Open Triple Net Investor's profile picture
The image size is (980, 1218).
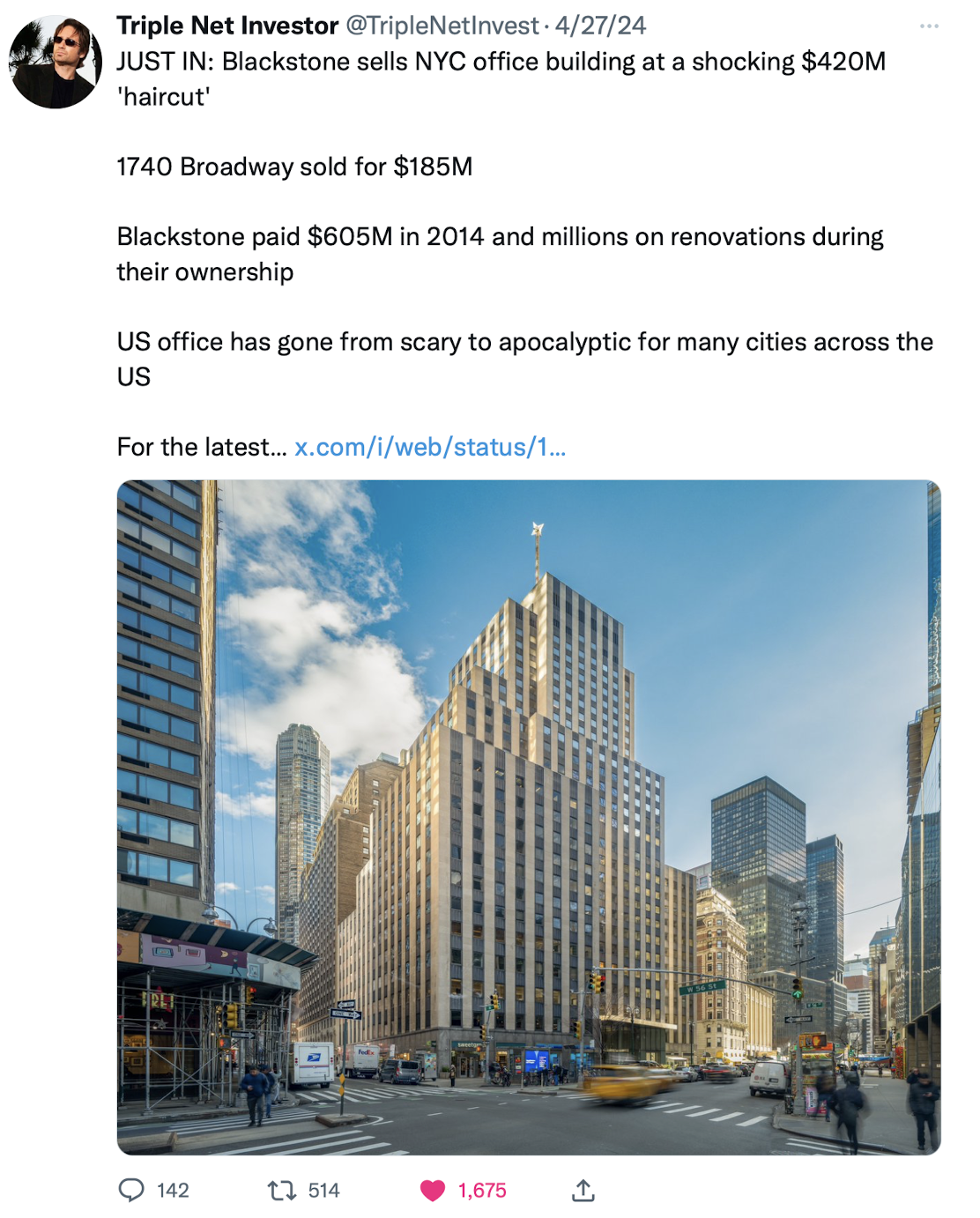coord(55,62)
